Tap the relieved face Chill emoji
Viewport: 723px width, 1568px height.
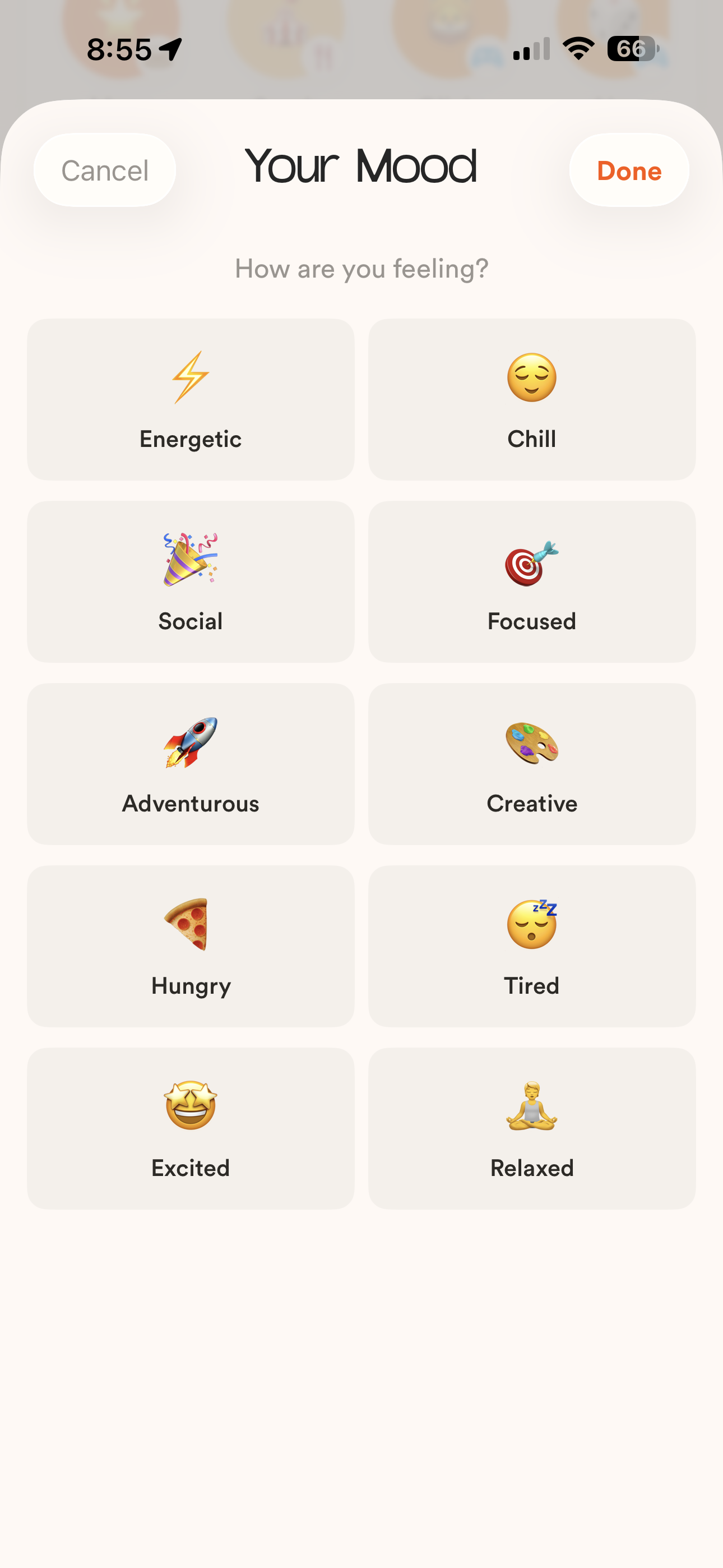pyautogui.click(x=532, y=377)
